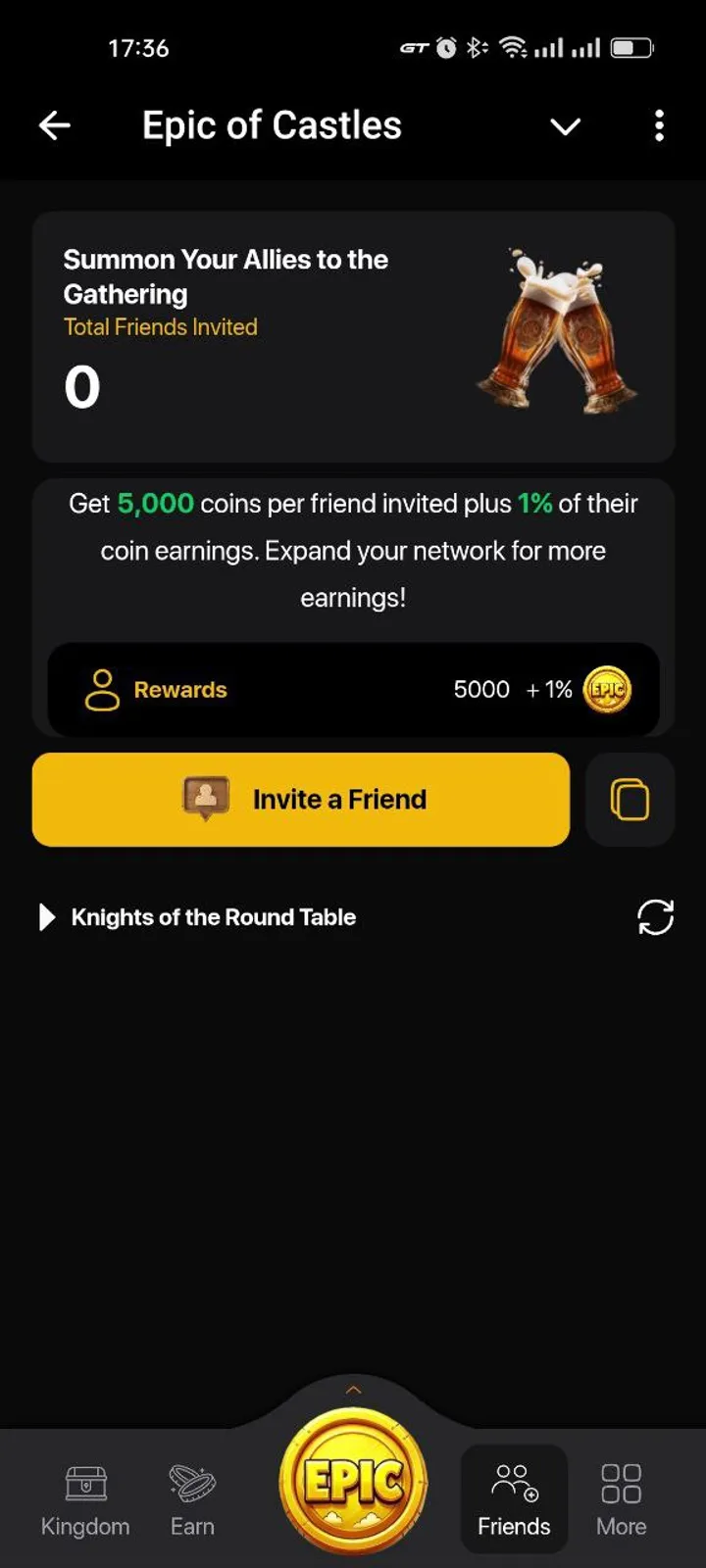This screenshot has width=706, height=1568.
Task: Open the central EPIC coin button
Action: click(x=353, y=1482)
